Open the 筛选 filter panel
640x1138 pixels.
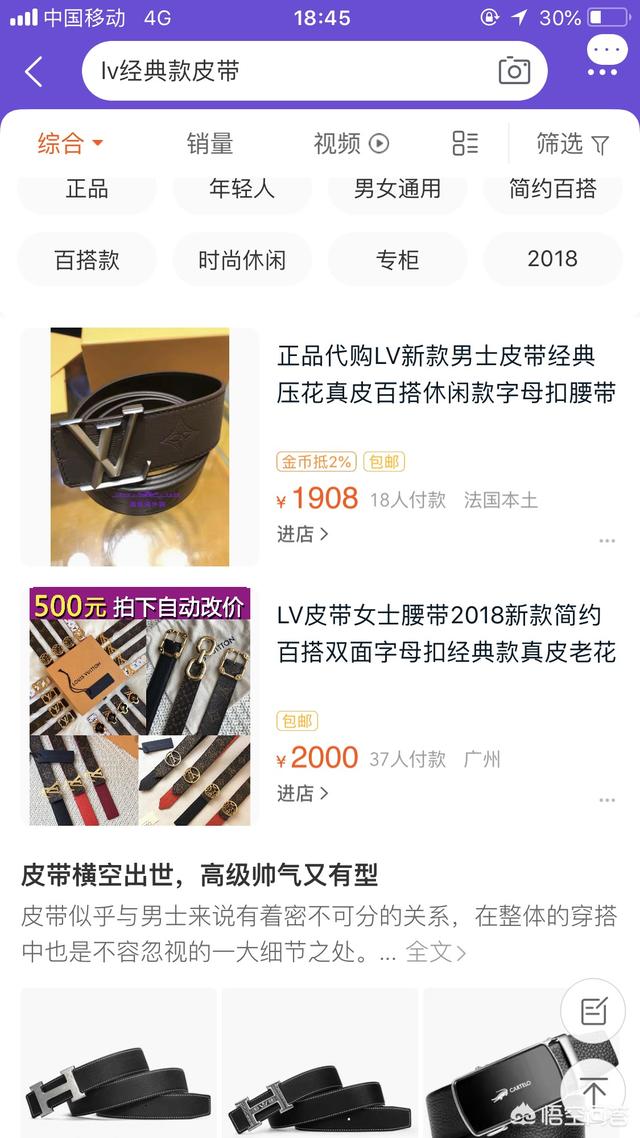(x=572, y=143)
